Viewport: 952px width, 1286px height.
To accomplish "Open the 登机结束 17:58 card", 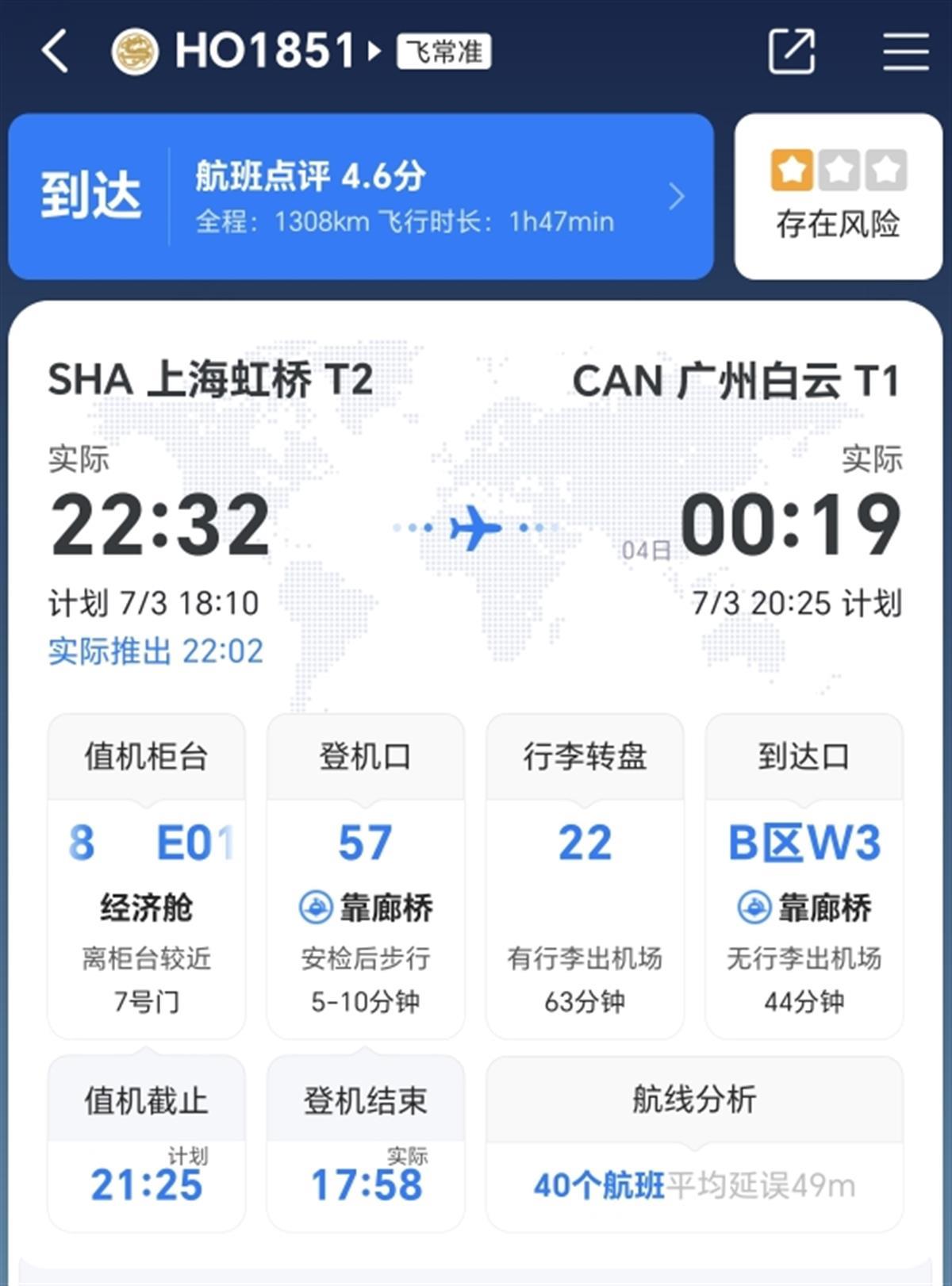I will coord(366,1144).
